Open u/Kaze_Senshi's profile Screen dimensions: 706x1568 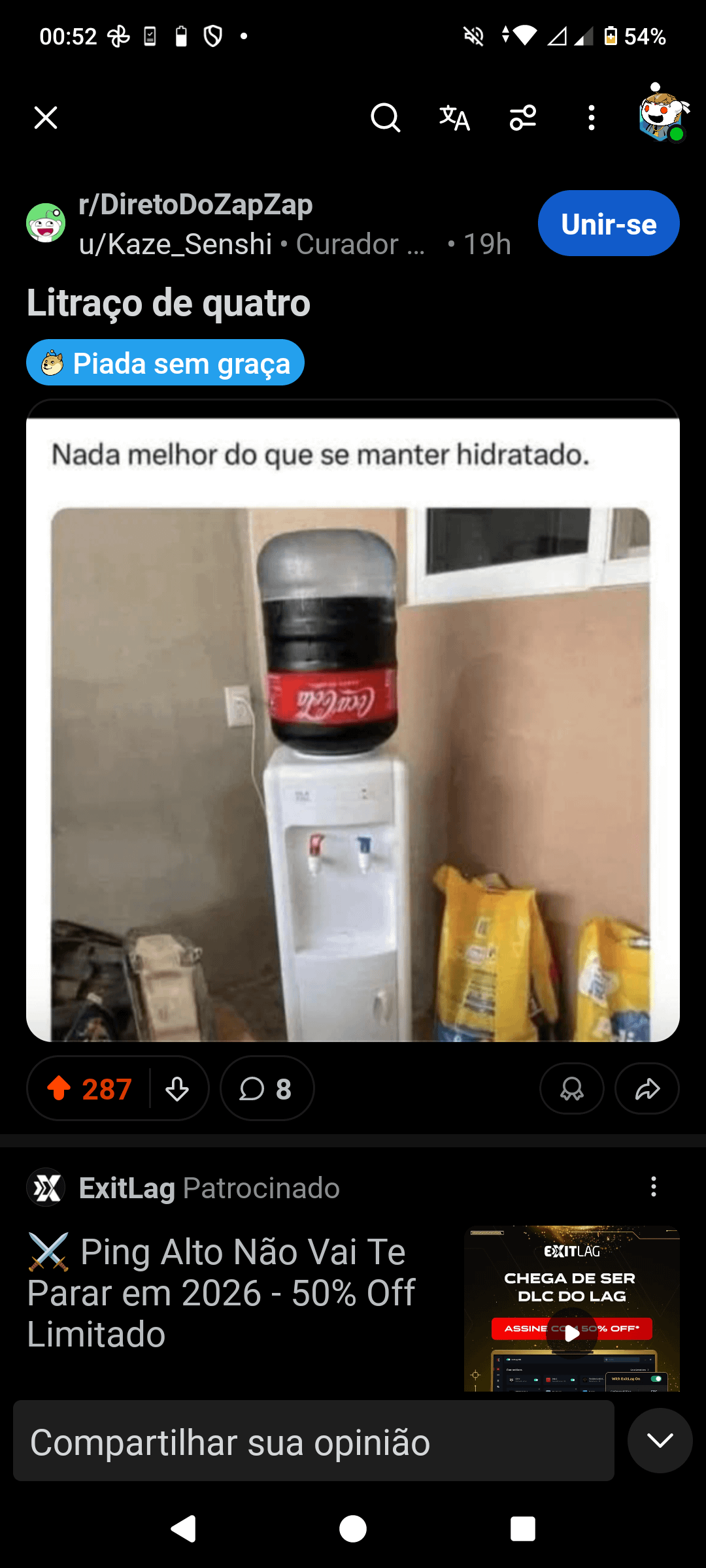pos(175,244)
